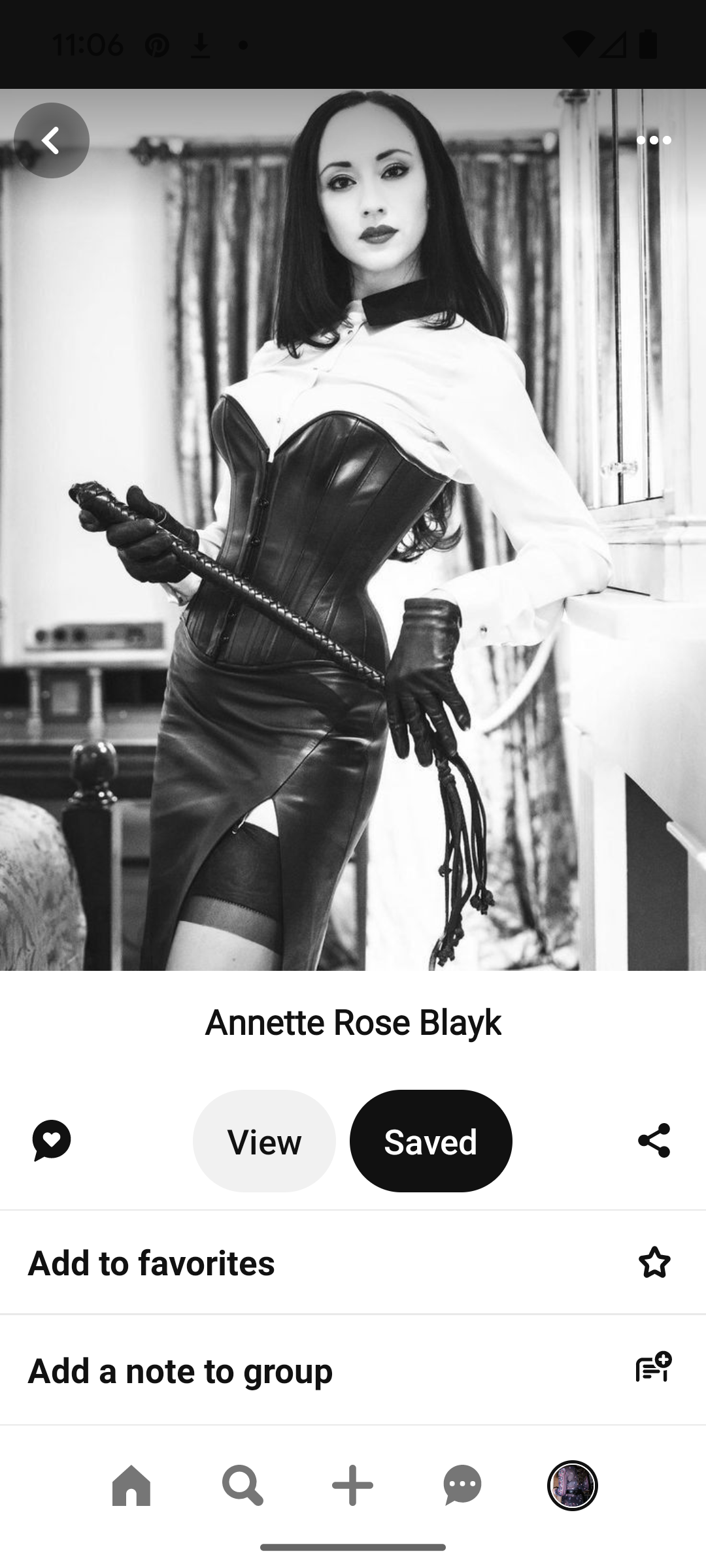Go to the Home tab
This screenshot has height=1568, width=706.
[131, 1485]
